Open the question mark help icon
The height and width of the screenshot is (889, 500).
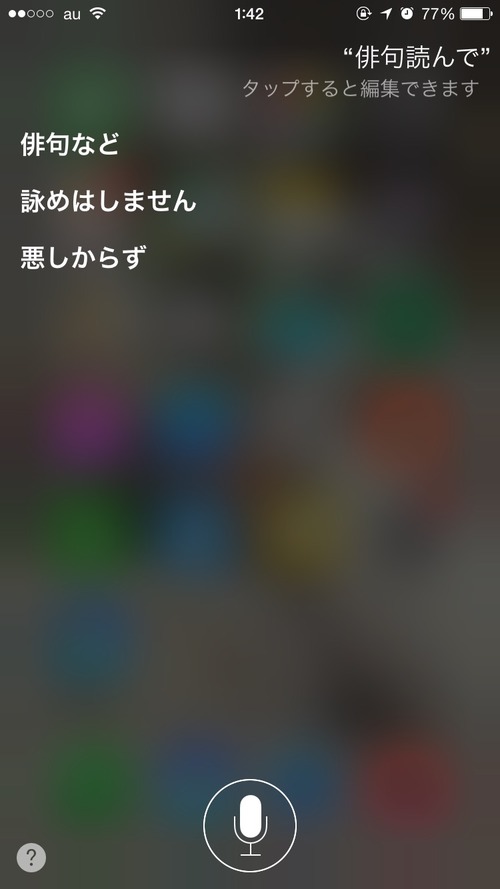point(31,857)
